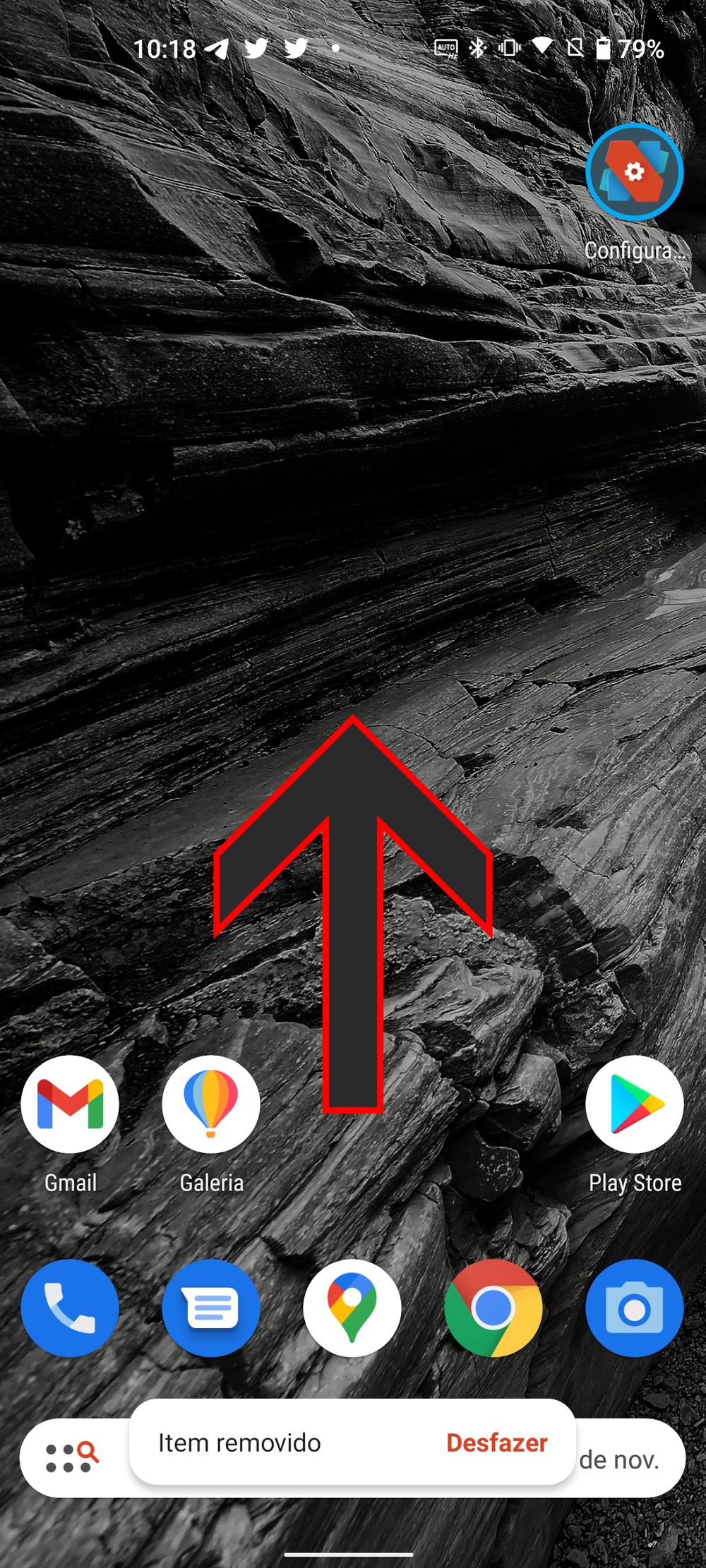Tap Desfazer to undo item removal
This screenshot has width=706, height=1568.
pos(496,1443)
